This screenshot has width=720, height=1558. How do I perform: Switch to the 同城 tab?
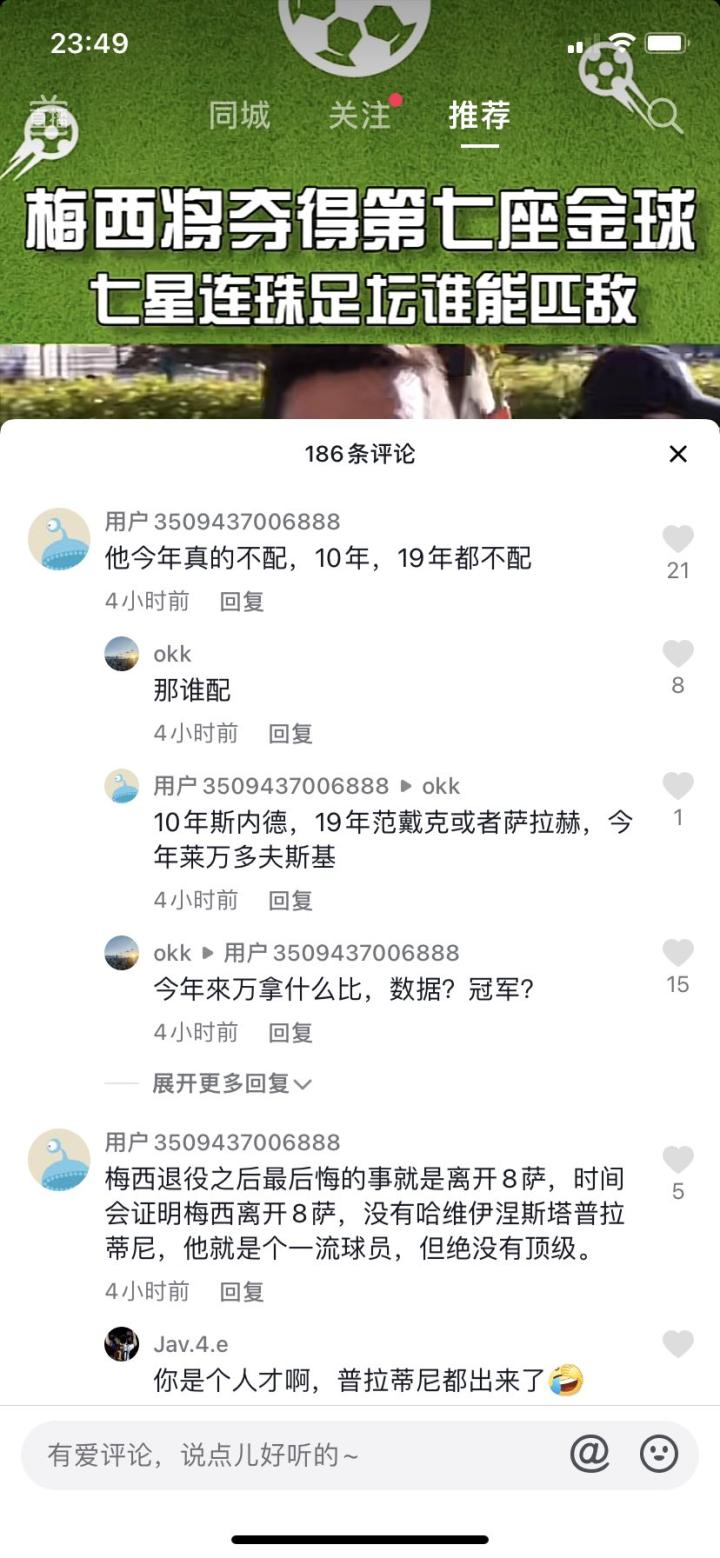(239, 115)
